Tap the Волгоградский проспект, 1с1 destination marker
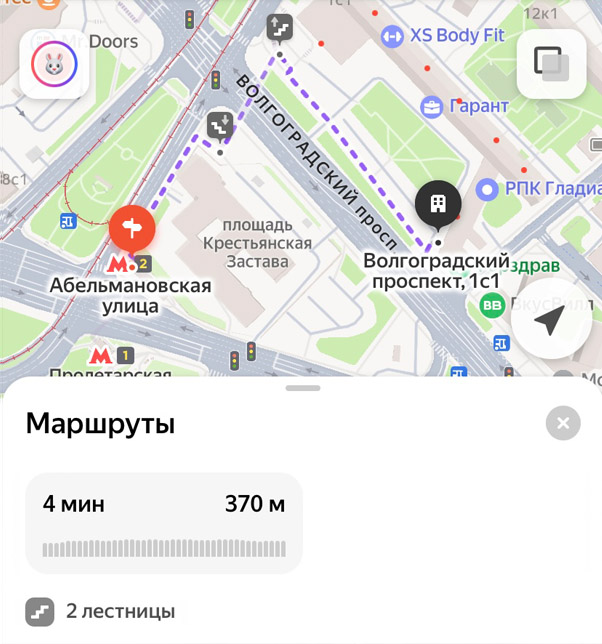 438,204
